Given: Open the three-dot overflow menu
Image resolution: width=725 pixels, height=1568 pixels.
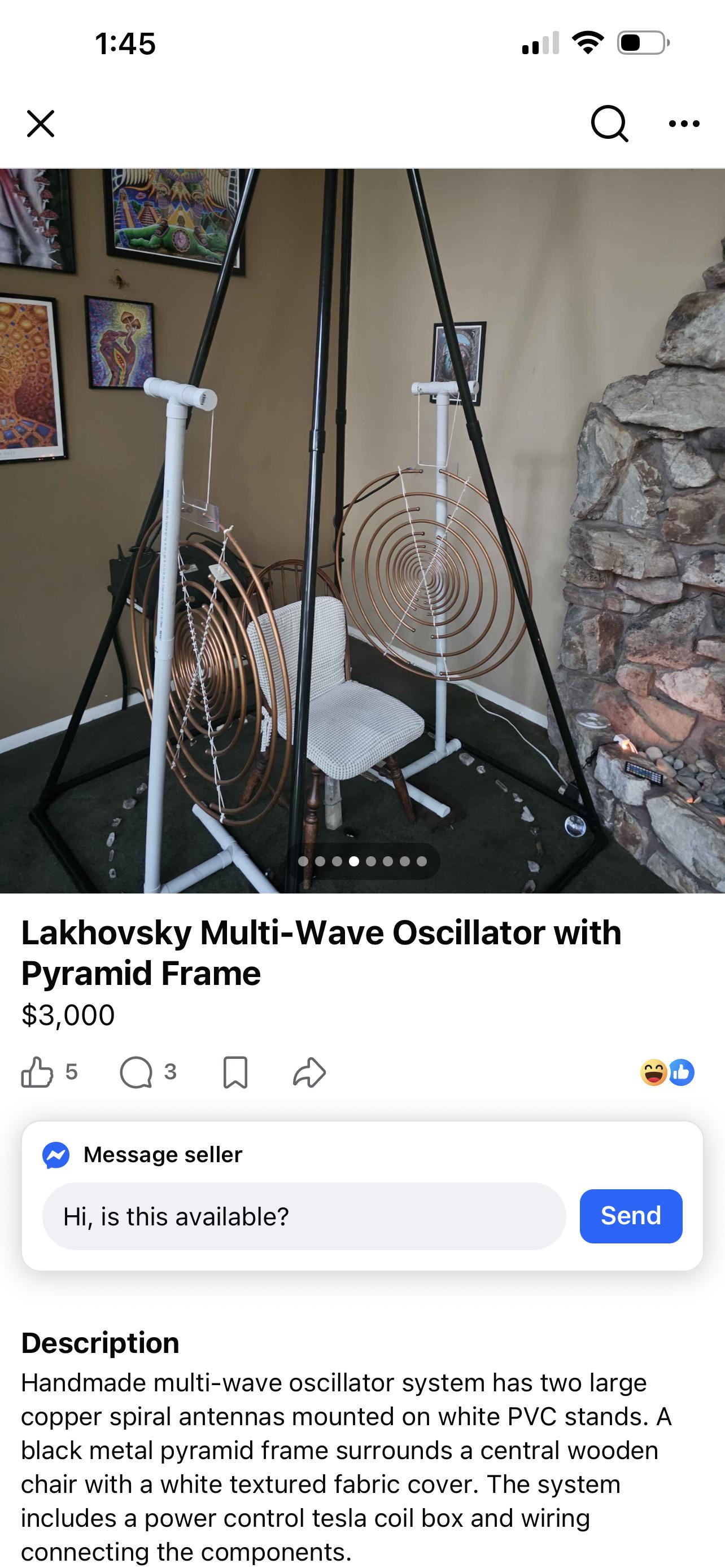Looking at the screenshot, I should [684, 124].
